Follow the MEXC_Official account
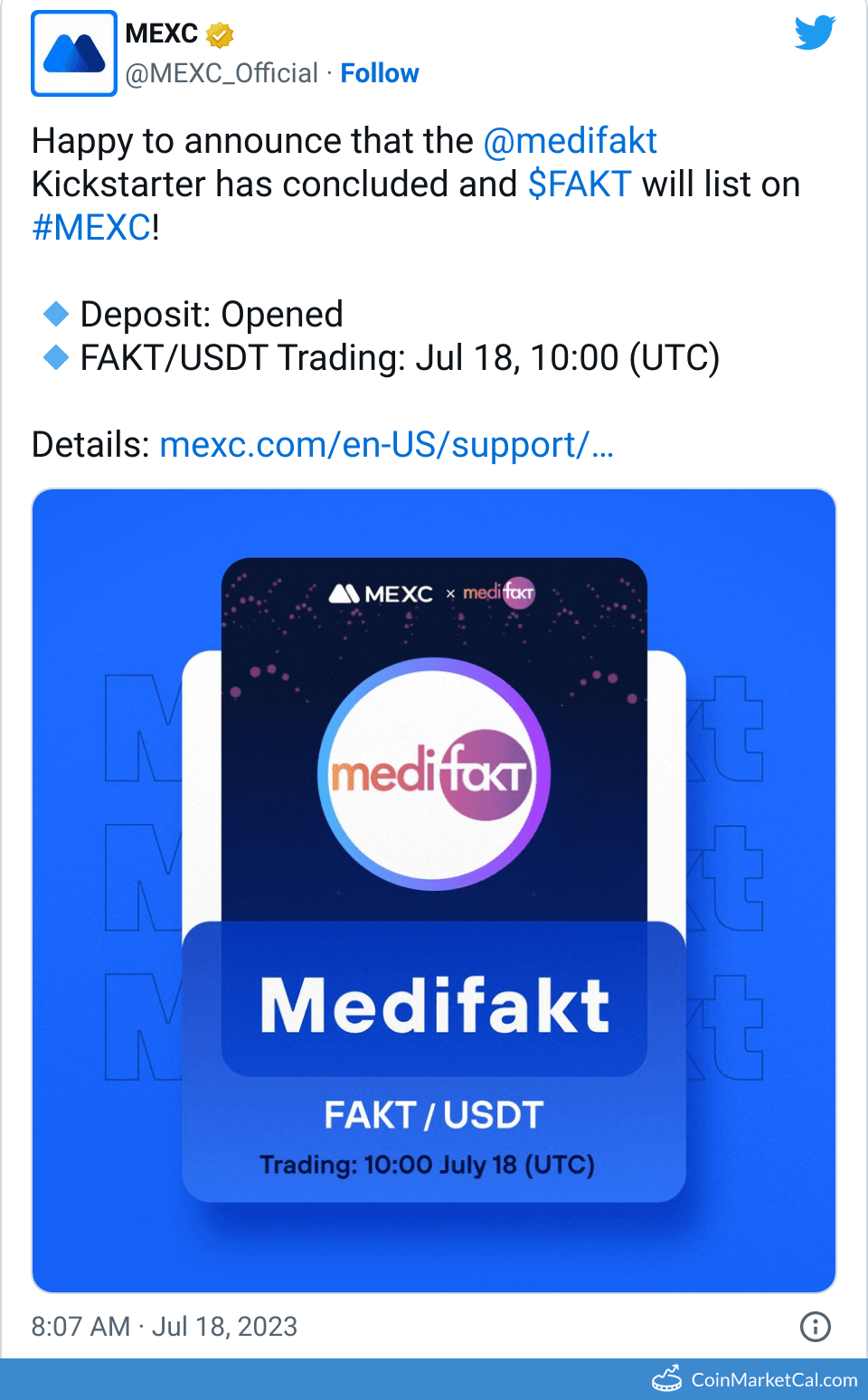Screen dimensions: 868x1400 379,73
